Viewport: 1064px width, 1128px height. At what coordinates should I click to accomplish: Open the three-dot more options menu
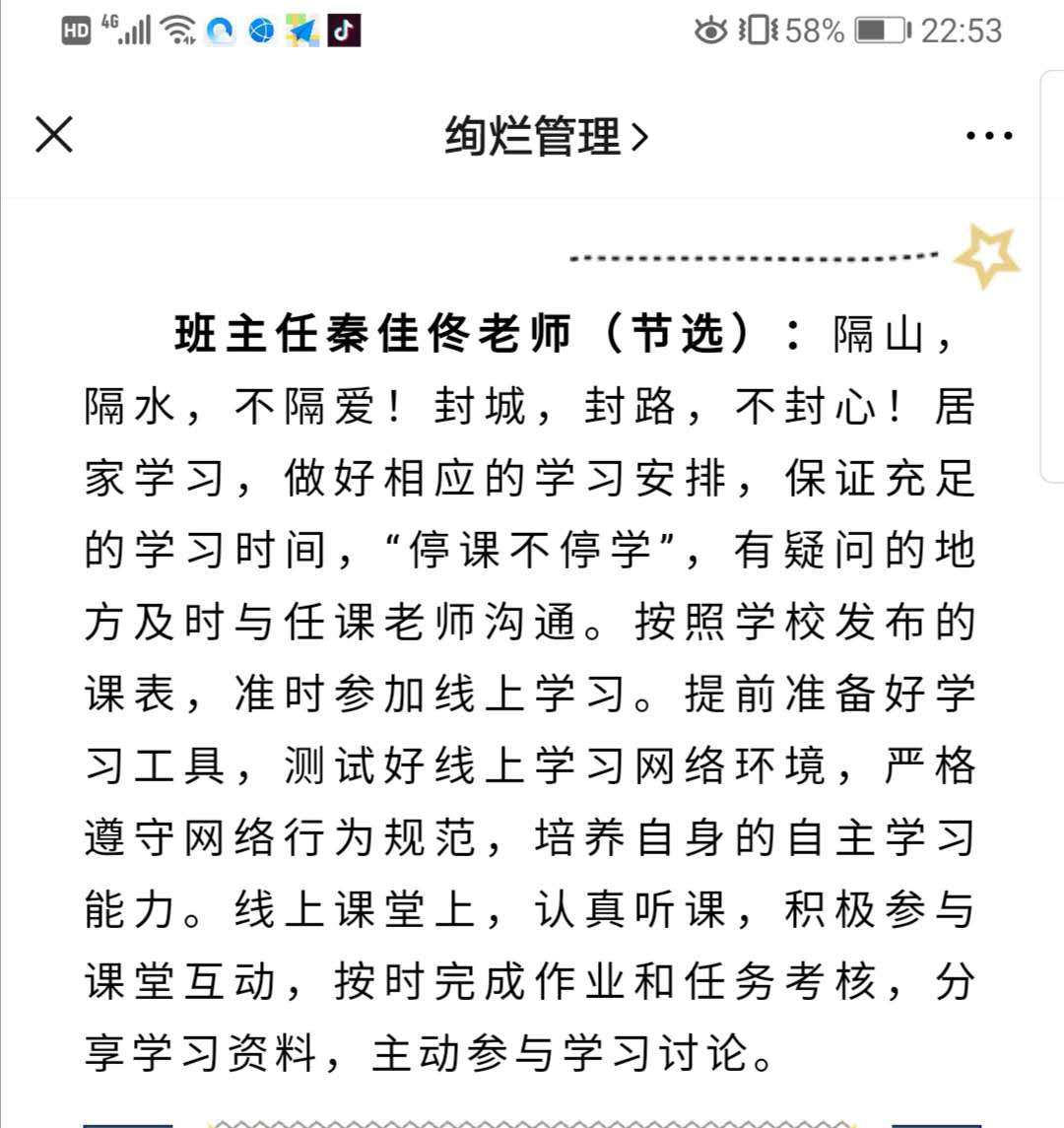(x=989, y=136)
